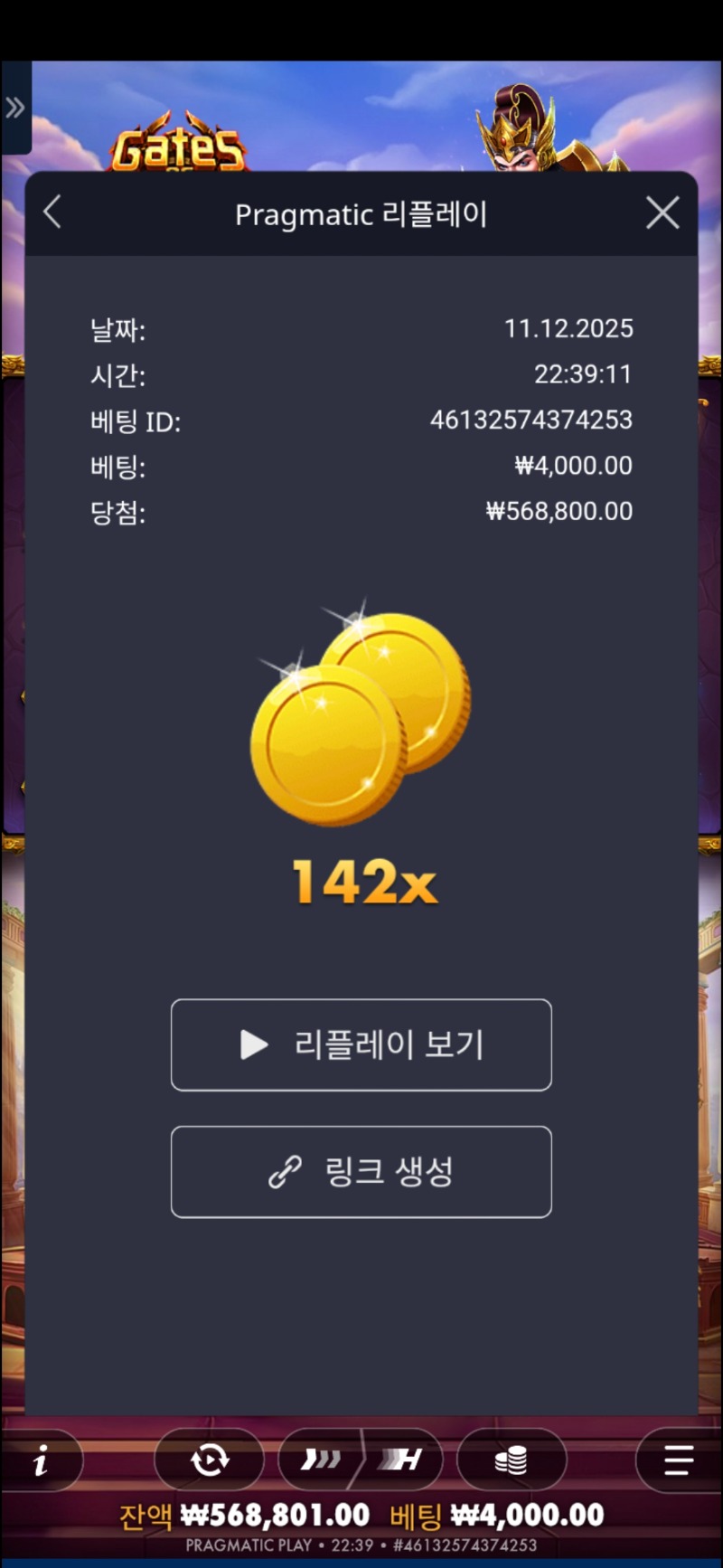Click the replay/autoplay rotation icon in bottom bar

tap(211, 1459)
